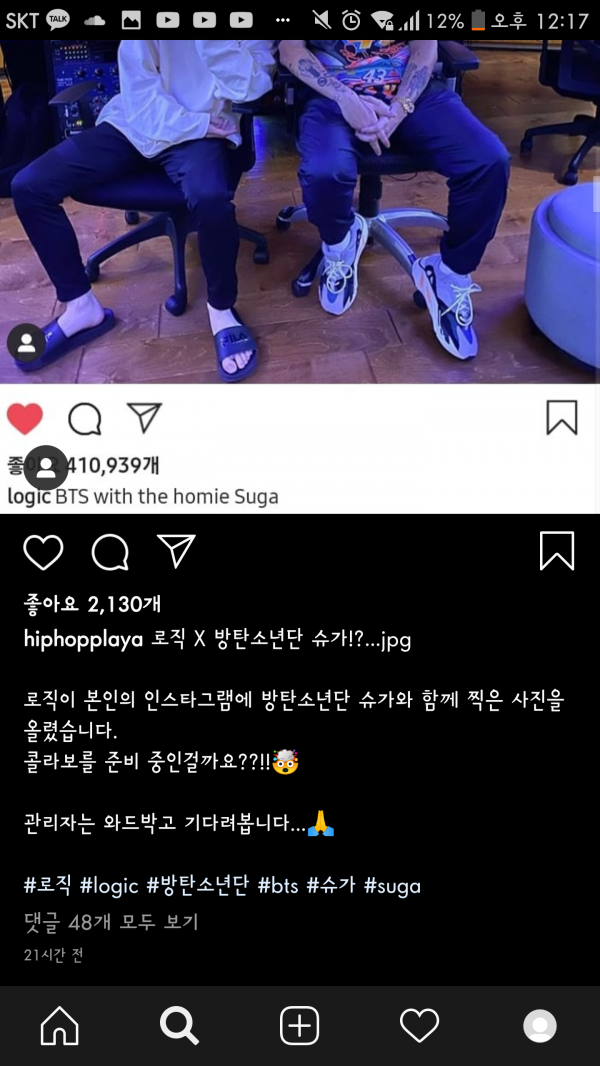Switch to the search tab

coord(179,1026)
